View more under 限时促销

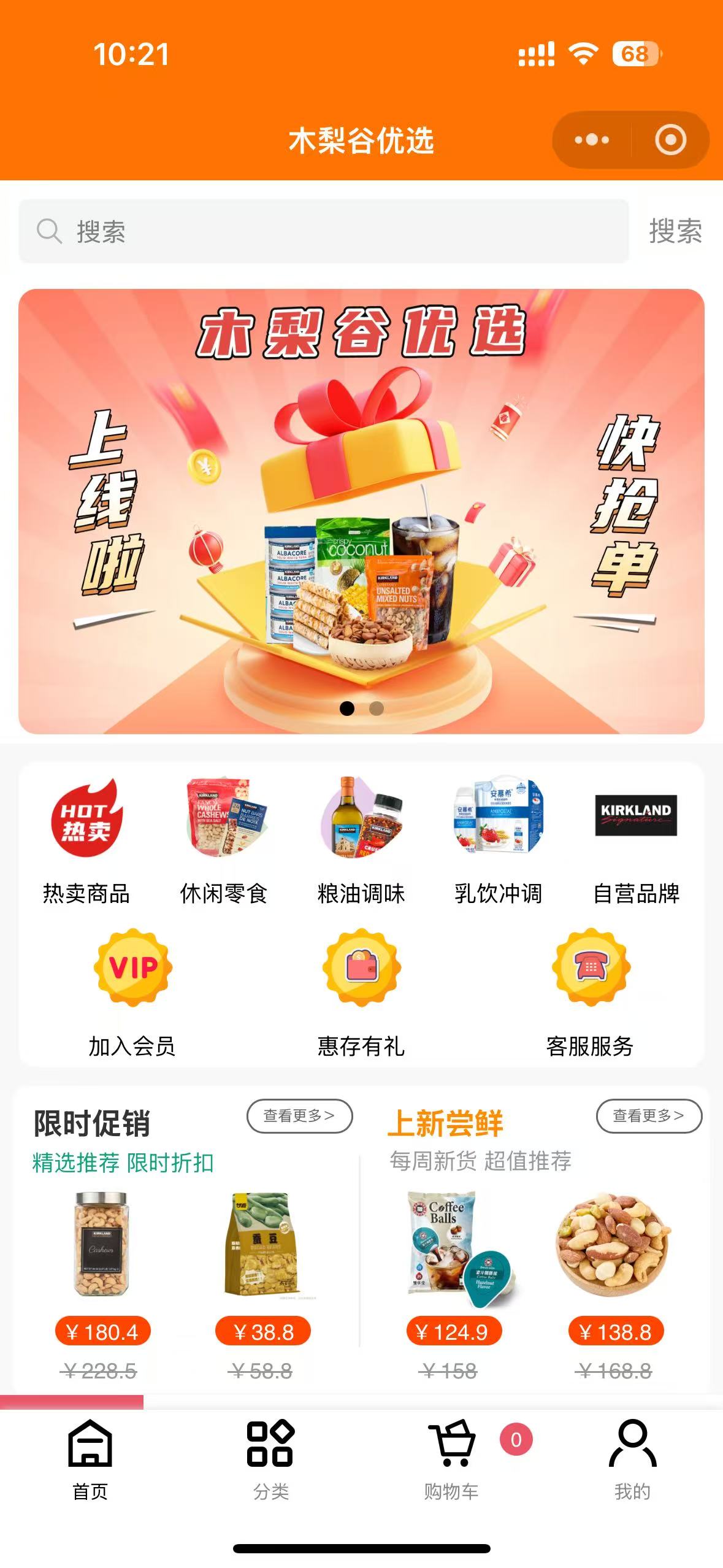pos(299,1116)
